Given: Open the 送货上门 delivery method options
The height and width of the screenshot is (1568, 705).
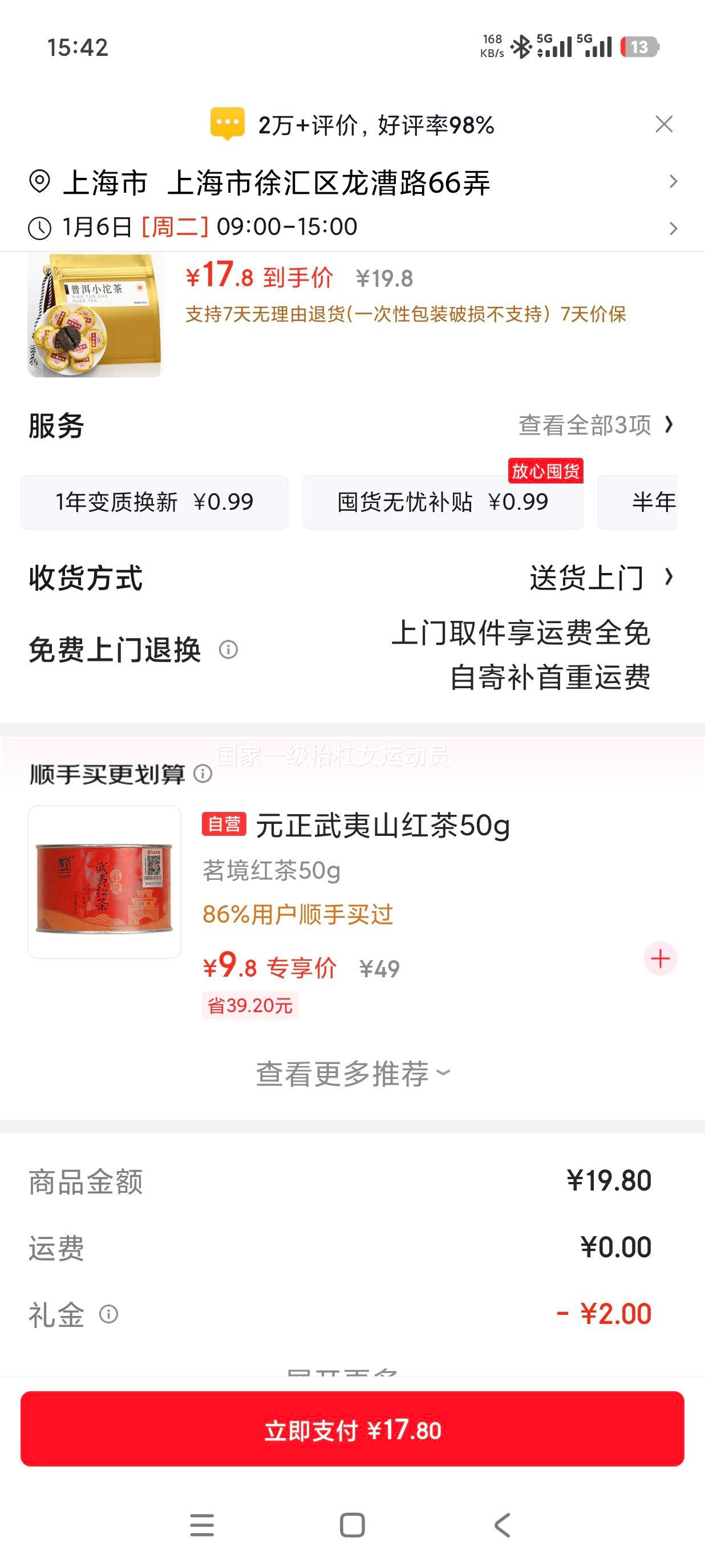Looking at the screenshot, I should coord(586,579).
